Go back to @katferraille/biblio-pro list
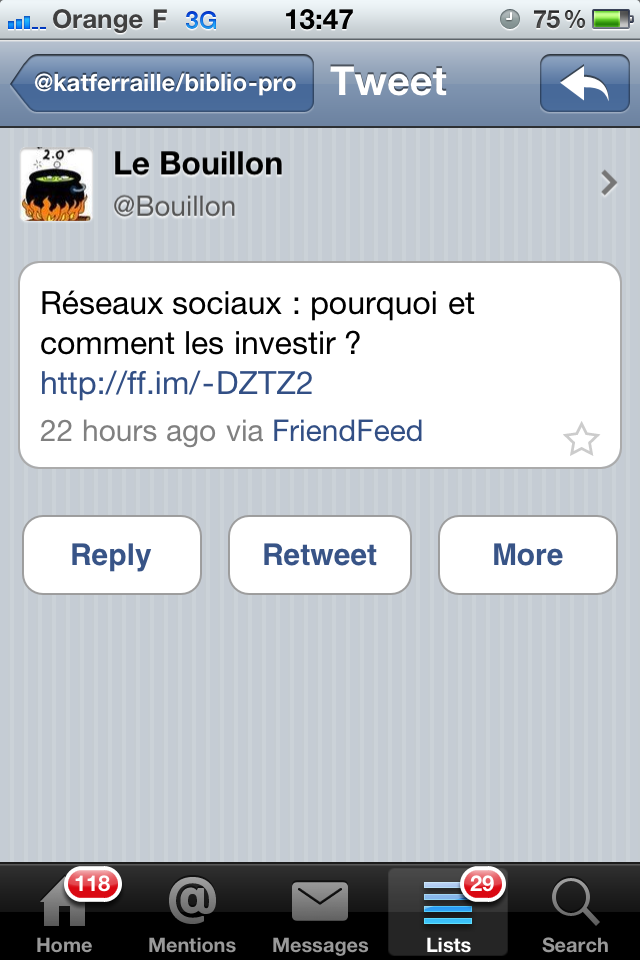The height and width of the screenshot is (960, 640). 163,83
